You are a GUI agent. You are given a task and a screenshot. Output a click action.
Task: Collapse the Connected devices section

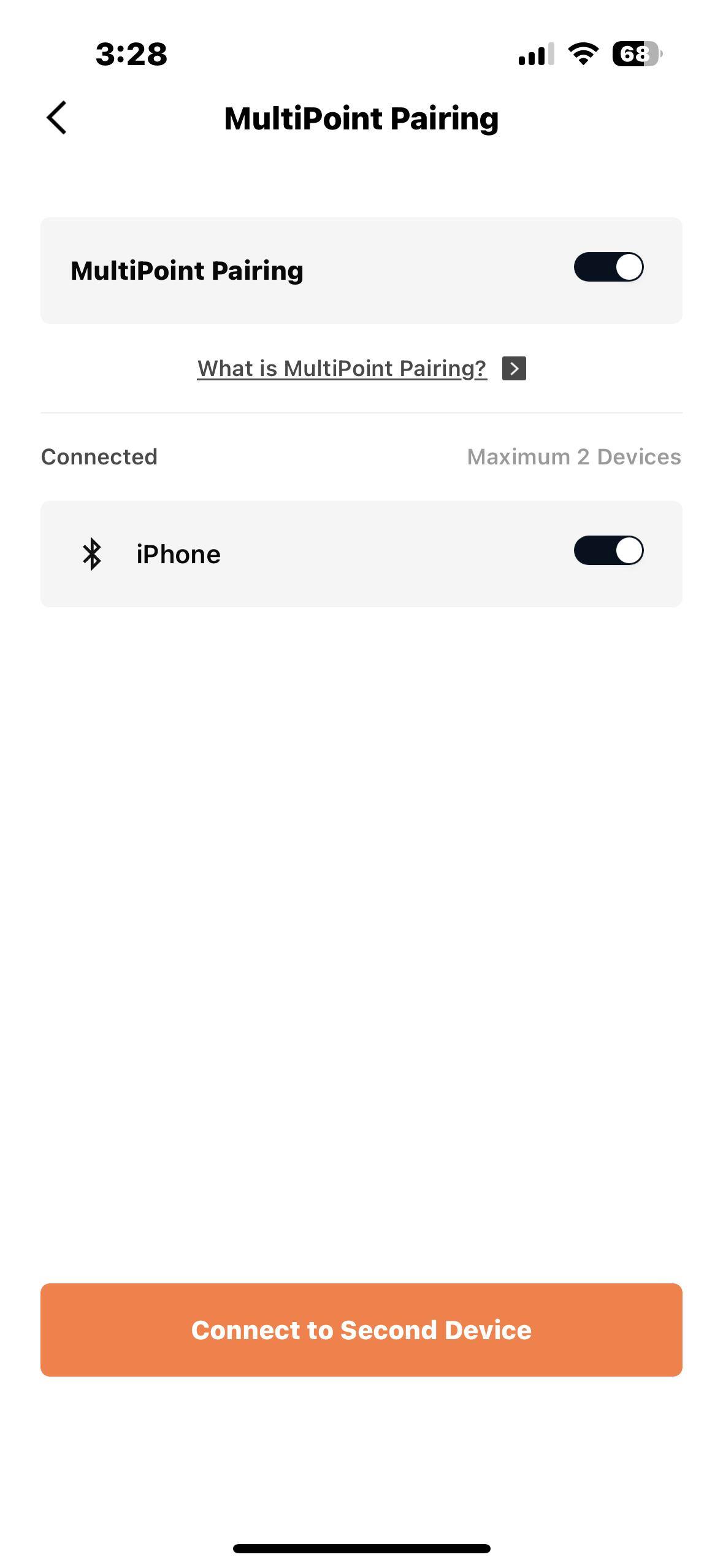(x=99, y=456)
